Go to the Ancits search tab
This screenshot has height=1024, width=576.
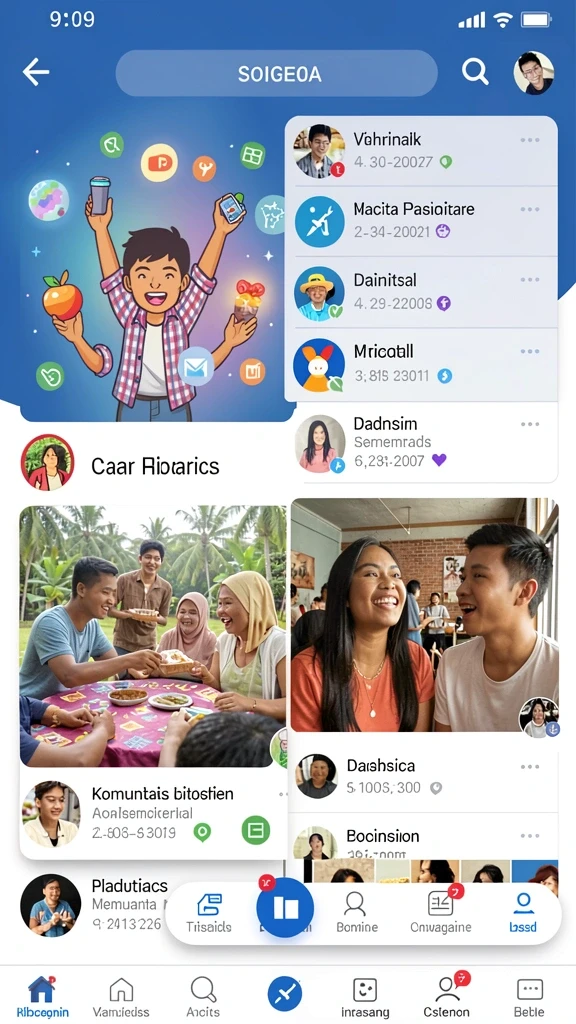tap(202, 997)
